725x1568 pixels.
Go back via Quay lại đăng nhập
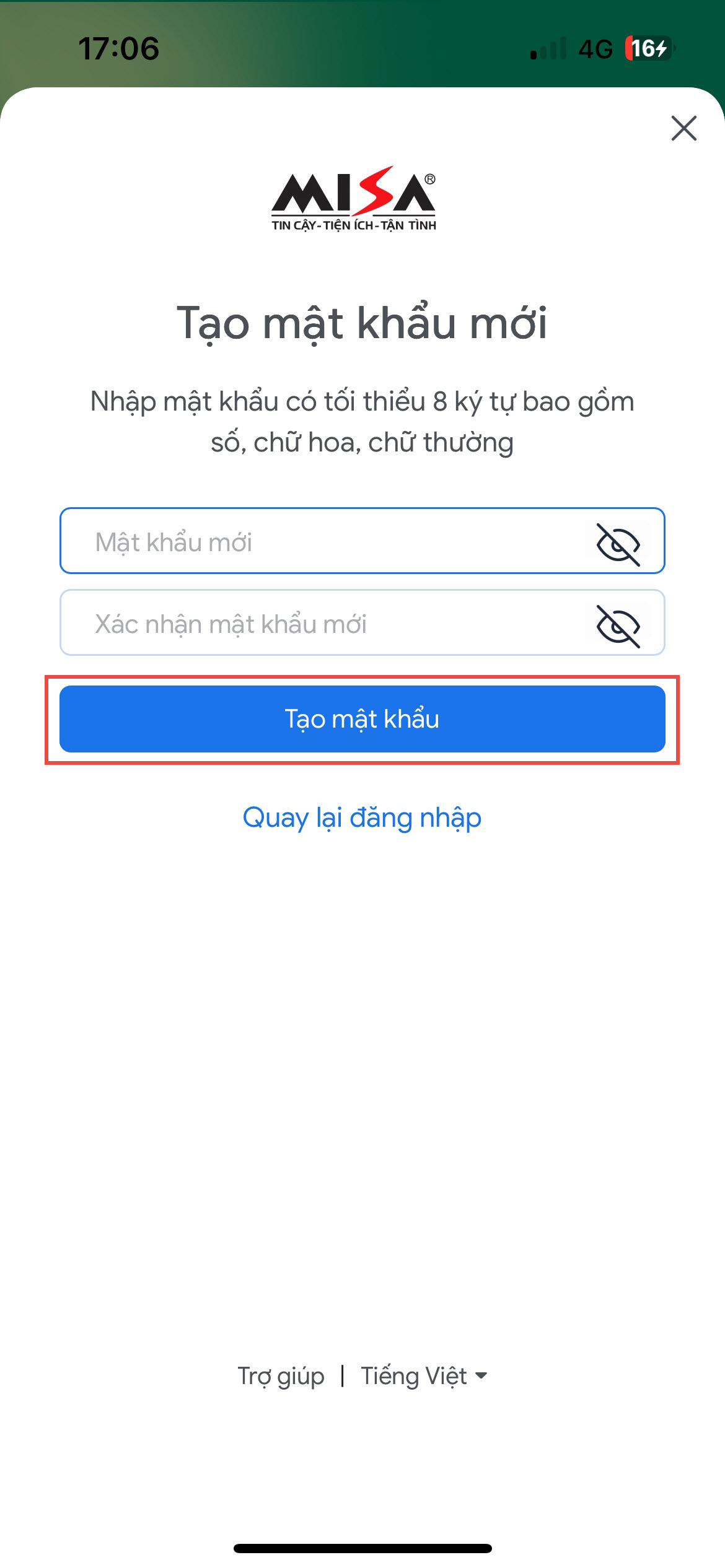coord(362,817)
